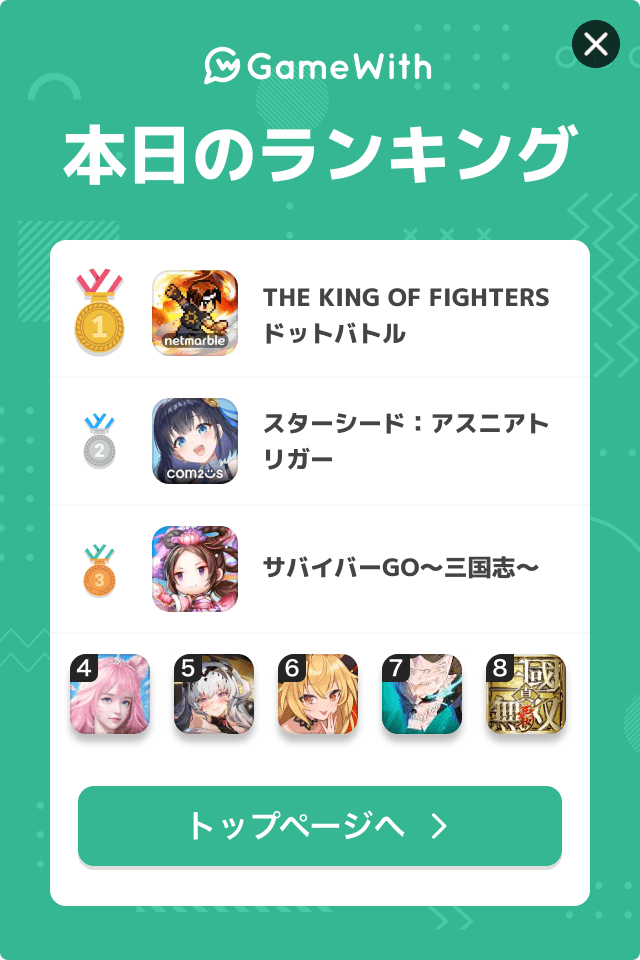The height and width of the screenshot is (960, 640).
Task: Open サバイバーGO〜三国志〜 ranking entry
Action: point(400,568)
